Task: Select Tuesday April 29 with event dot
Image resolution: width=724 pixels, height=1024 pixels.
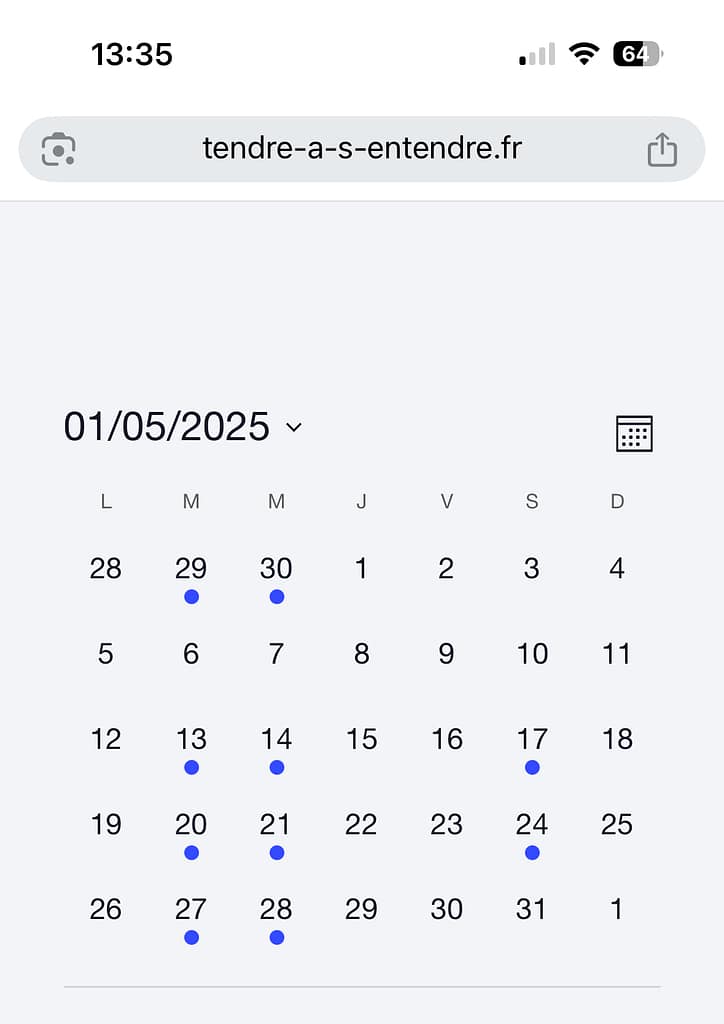Action: (191, 571)
